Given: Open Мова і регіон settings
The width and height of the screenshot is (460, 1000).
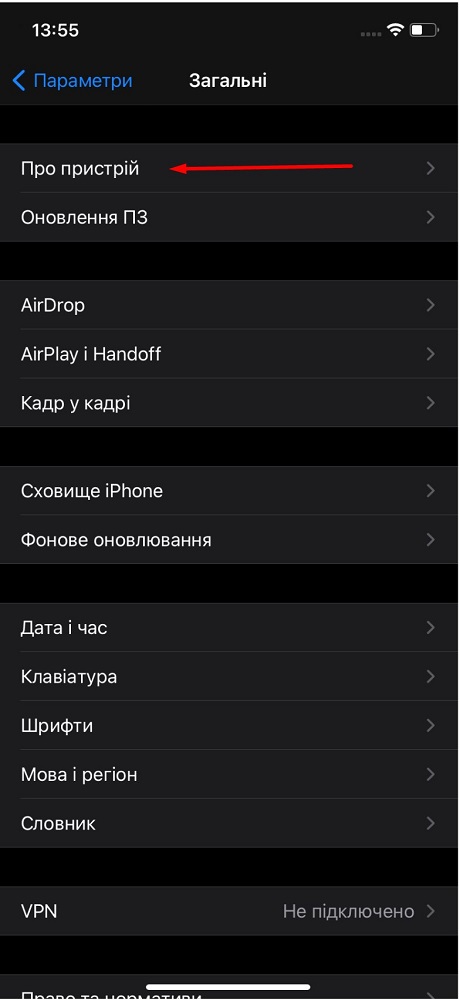Looking at the screenshot, I should click(x=230, y=775).
